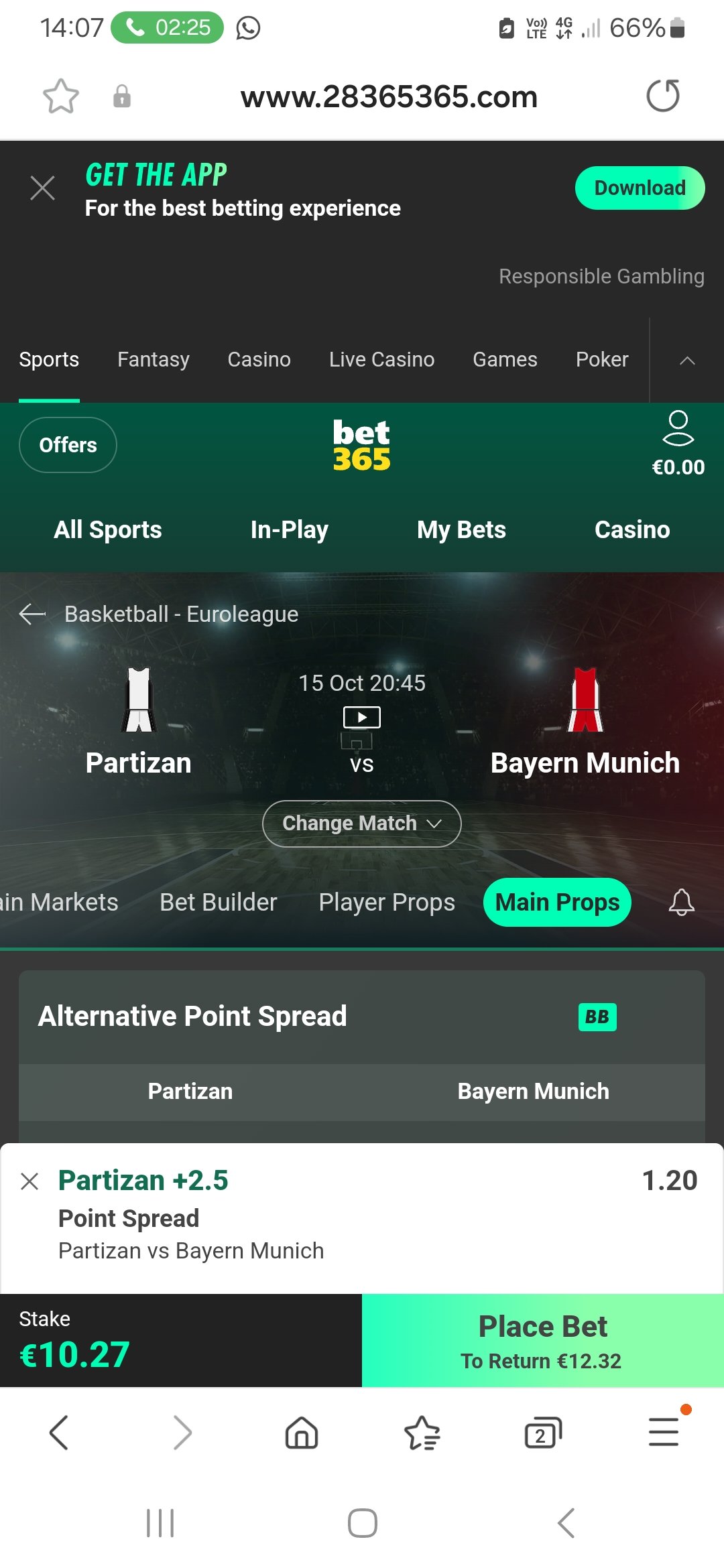Image resolution: width=724 pixels, height=1568 pixels.
Task: Collapse the top product menu with chevron
Action: pos(686,361)
